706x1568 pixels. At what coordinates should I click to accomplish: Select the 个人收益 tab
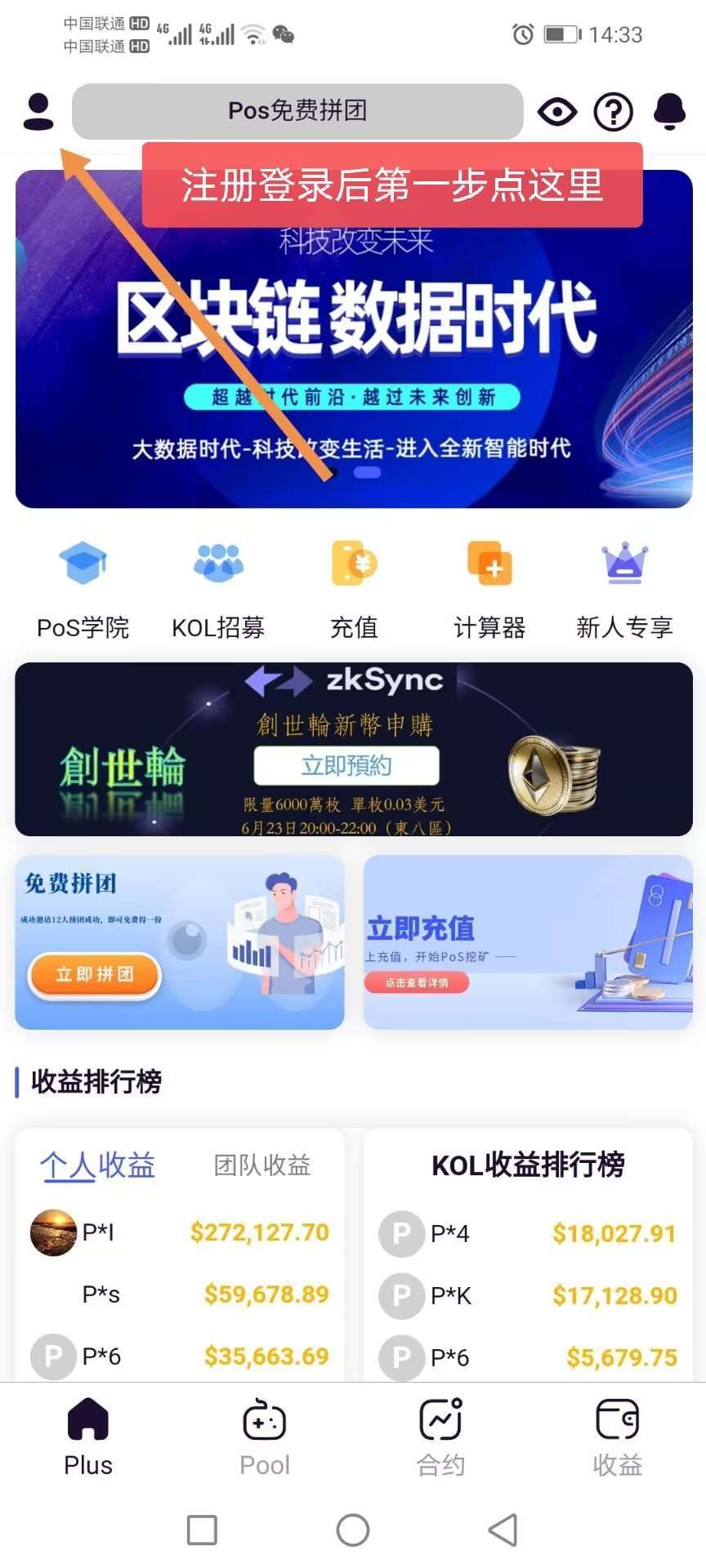pos(97,1165)
